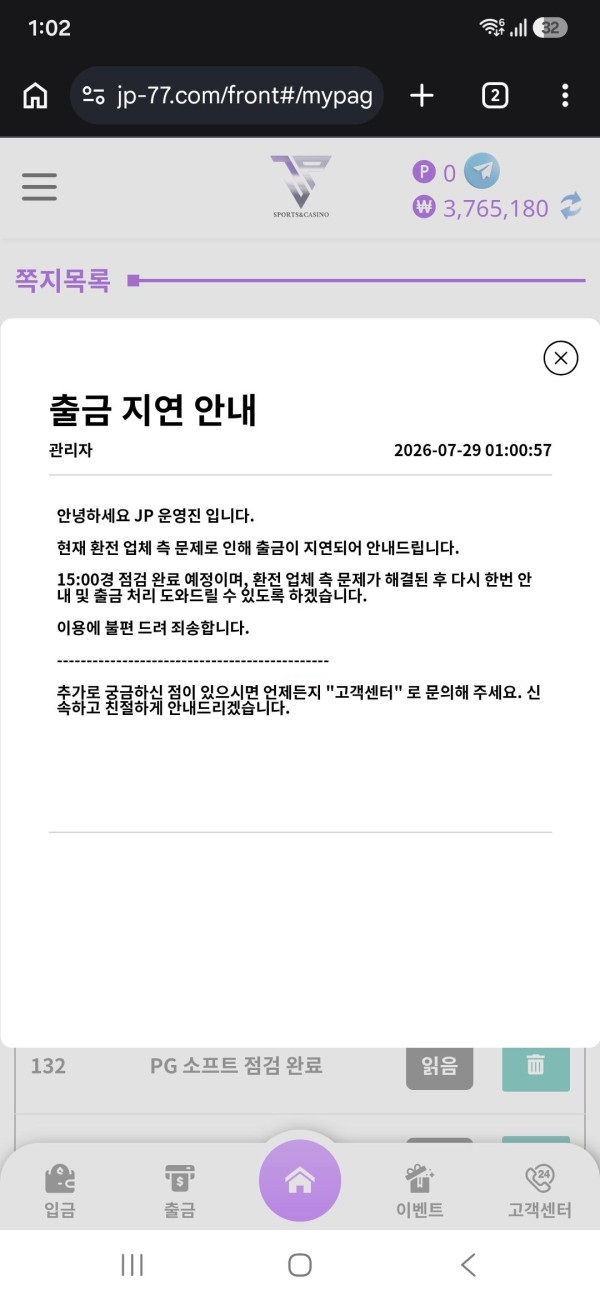
Task: Open the hamburger drawer menu
Action: pos(39,187)
